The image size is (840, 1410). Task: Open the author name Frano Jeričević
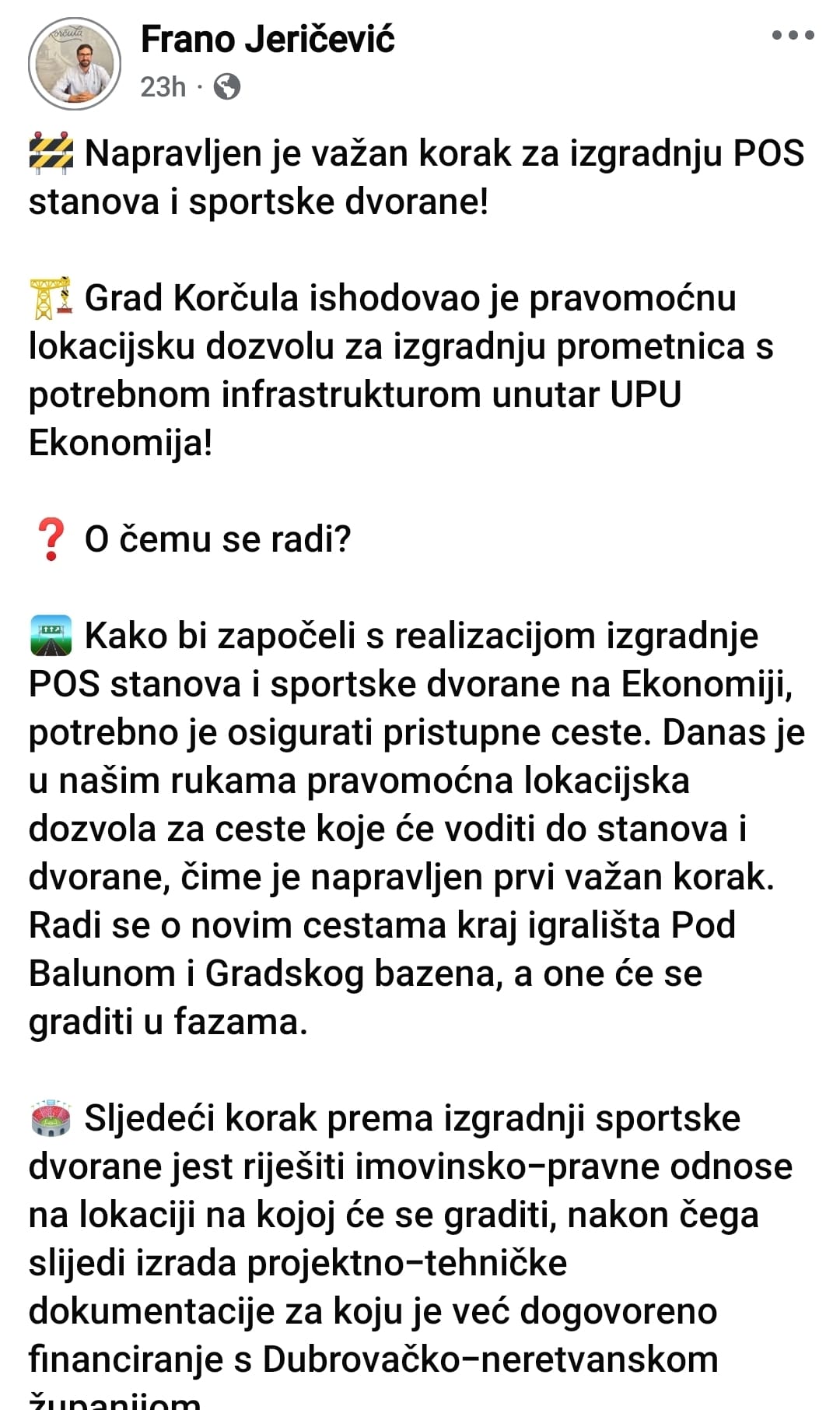click(x=268, y=39)
